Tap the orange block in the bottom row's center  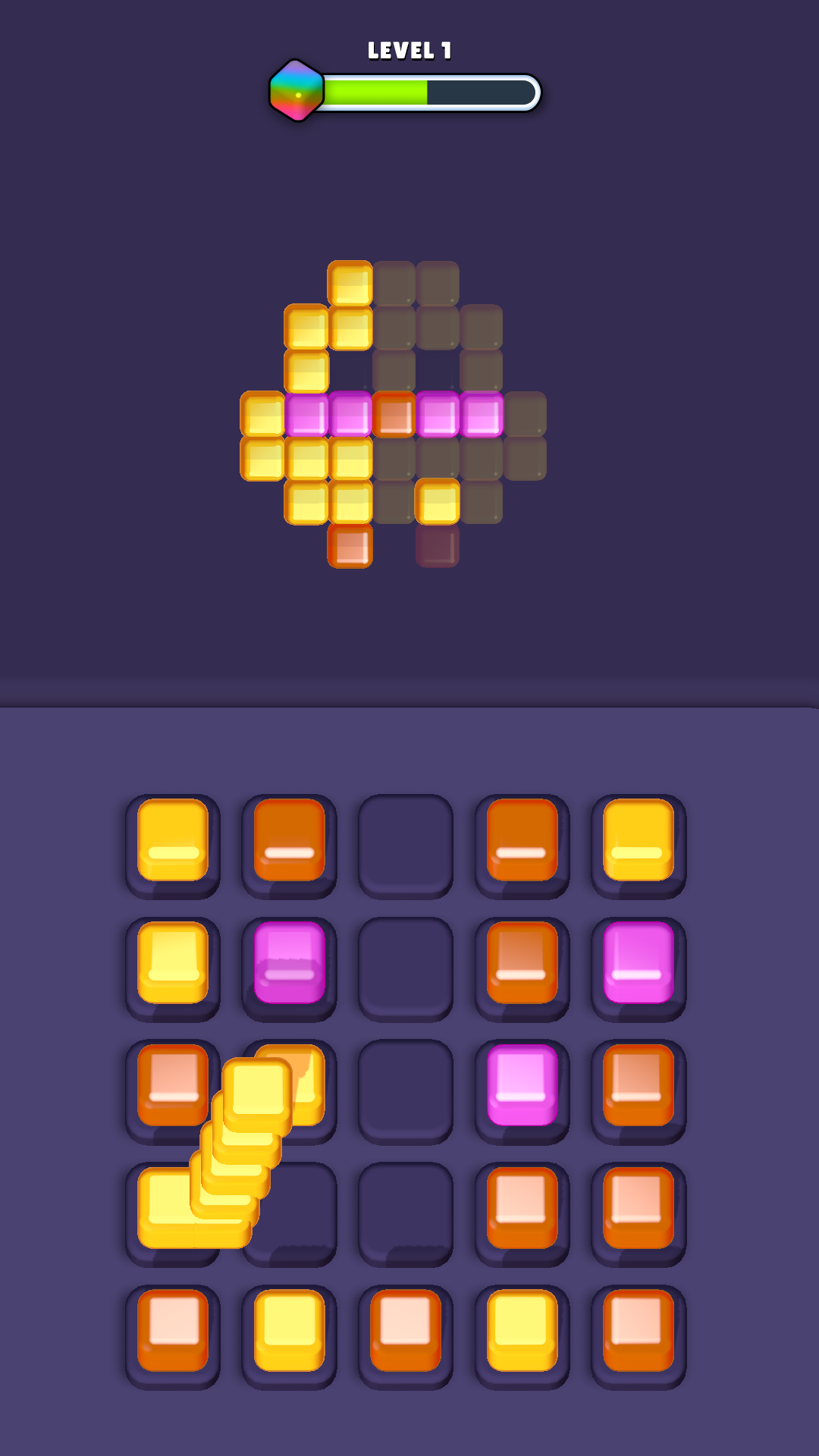[x=406, y=1330]
